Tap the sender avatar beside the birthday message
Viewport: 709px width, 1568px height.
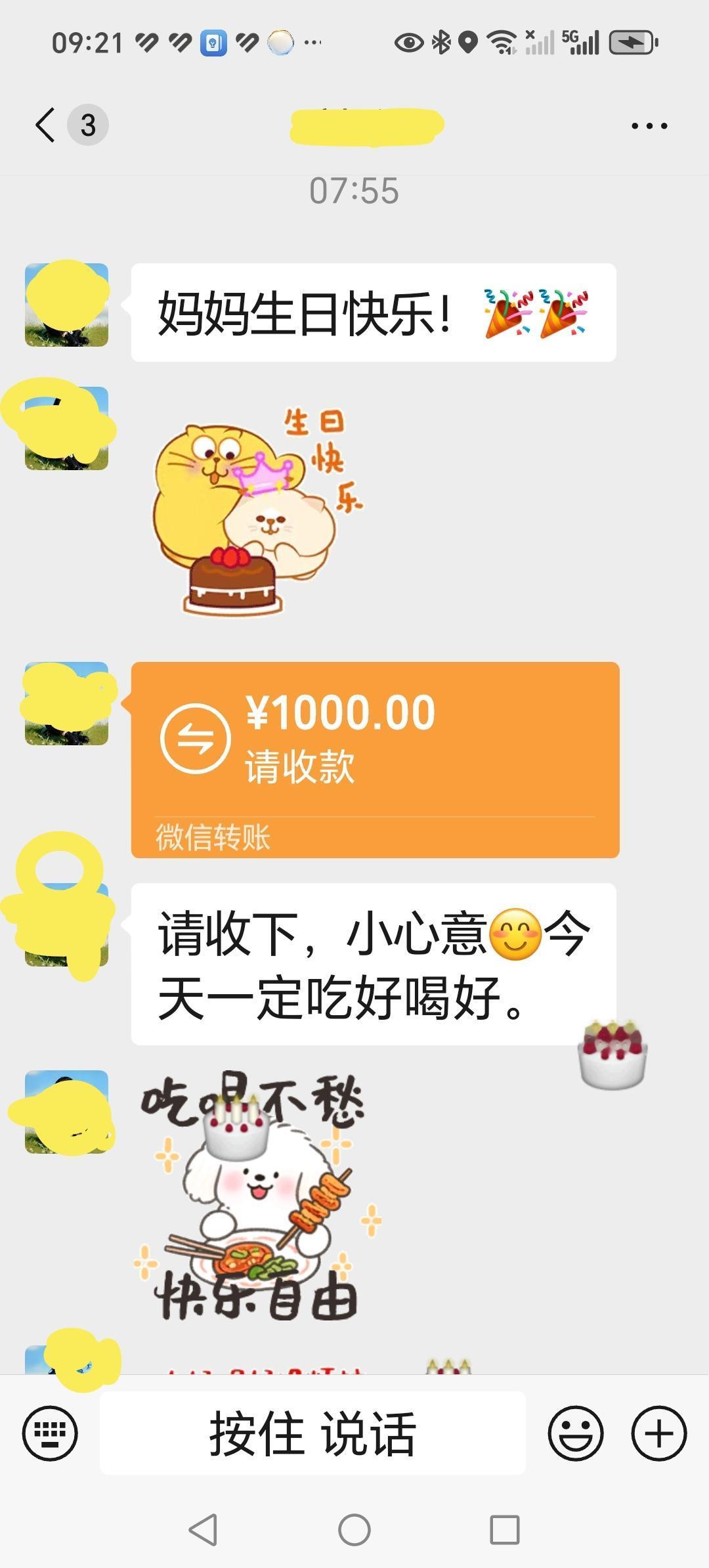[66, 305]
